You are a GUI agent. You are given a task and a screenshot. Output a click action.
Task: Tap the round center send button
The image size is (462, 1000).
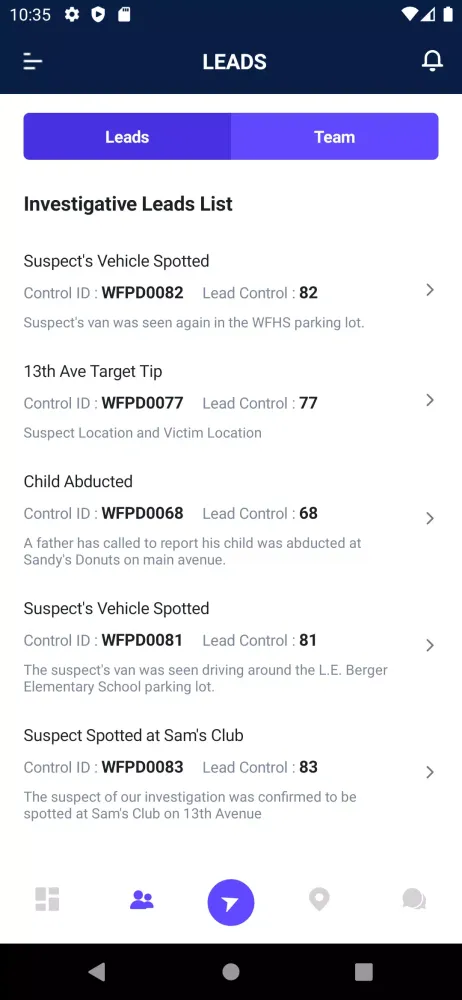pyautogui.click(x=231, y=902)
